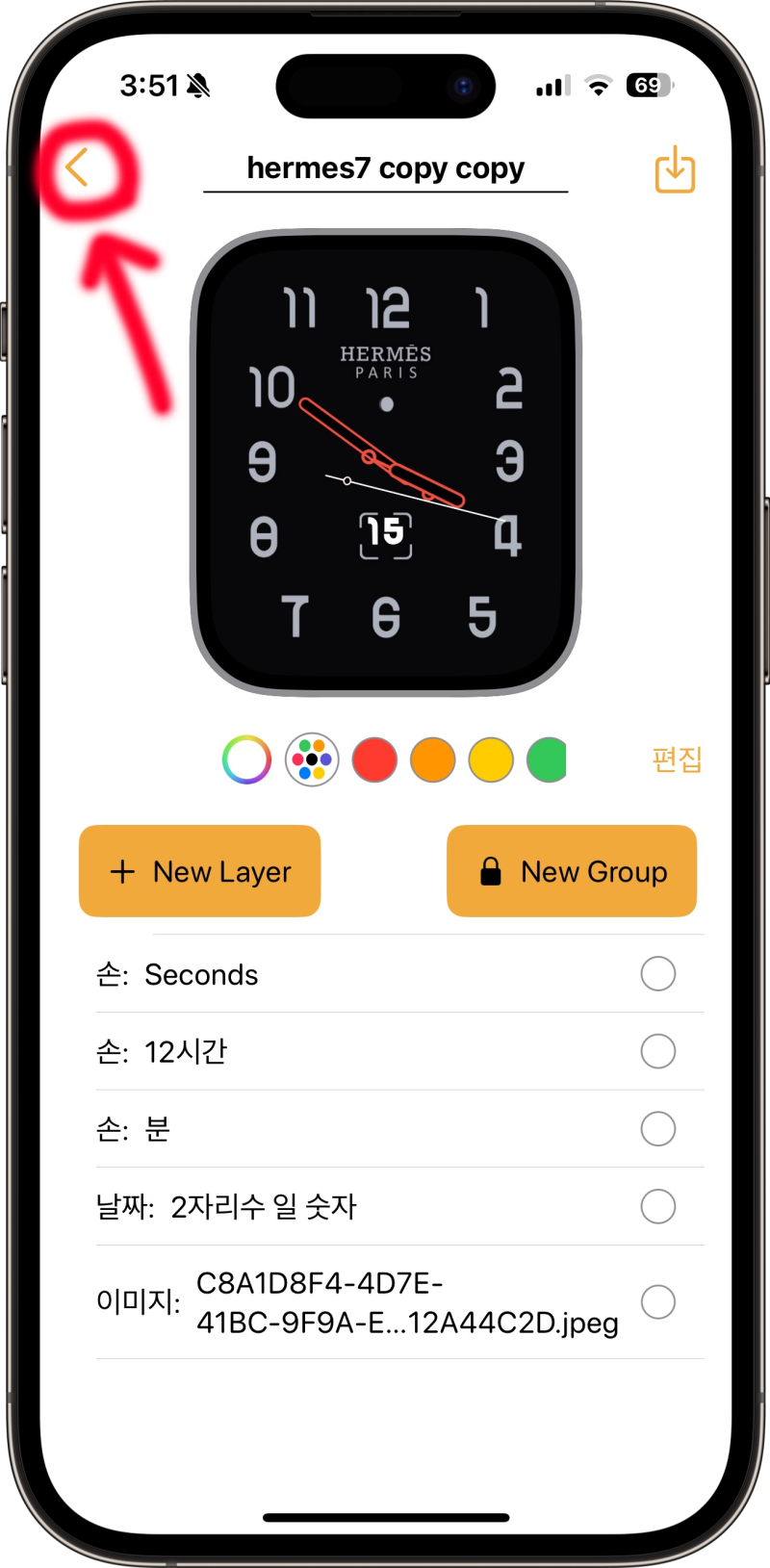Tap the 편집 edit button
770x1568 pixels.
pos(677,759)
